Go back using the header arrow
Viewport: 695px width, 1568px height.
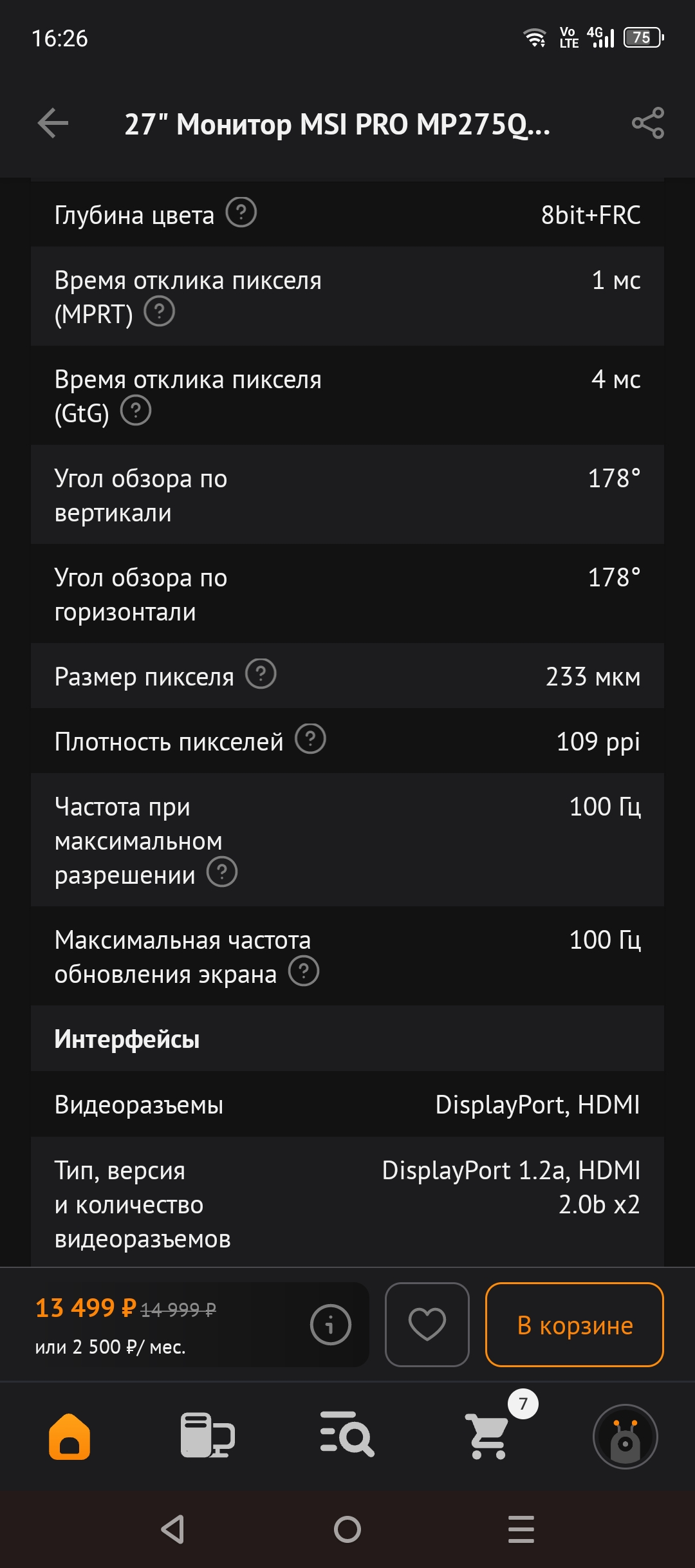coord(53,123)
